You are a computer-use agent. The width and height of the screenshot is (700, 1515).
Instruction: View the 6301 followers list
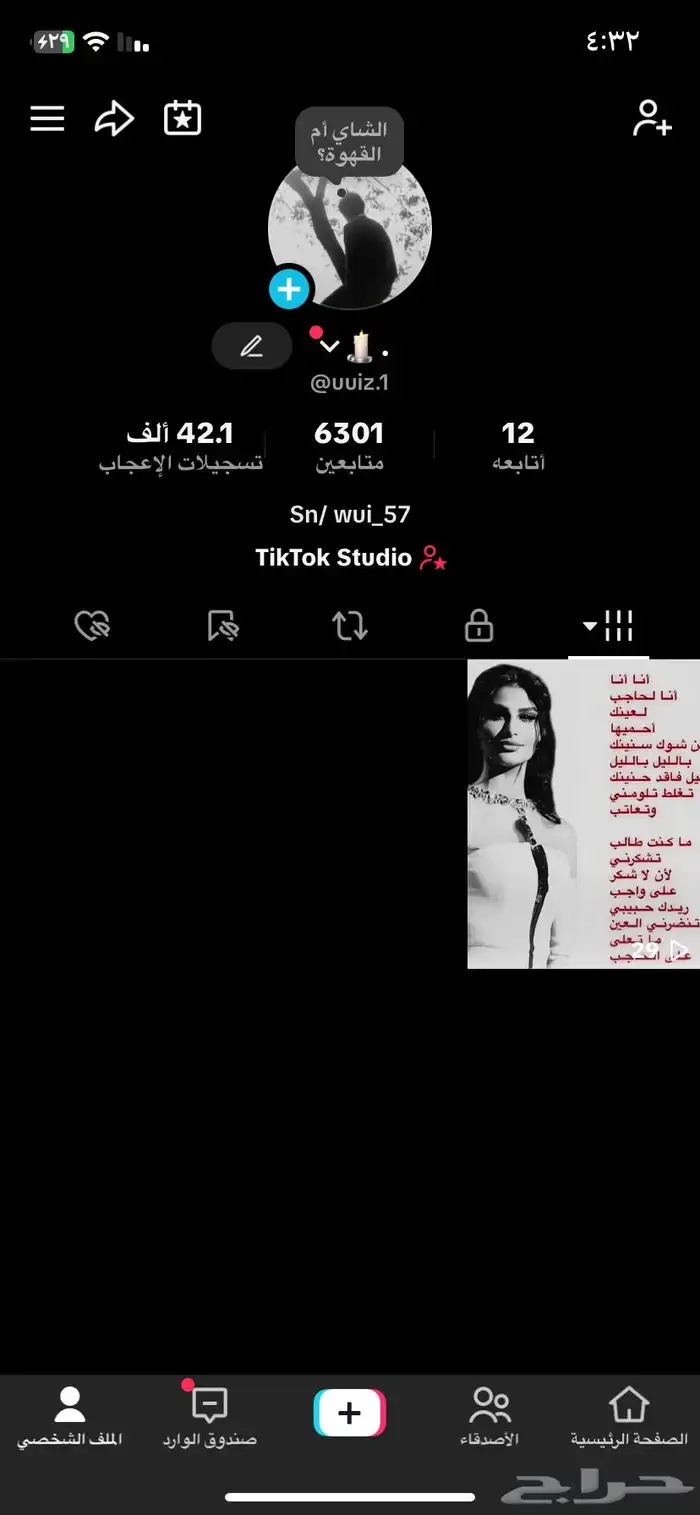tap(349, 445)
